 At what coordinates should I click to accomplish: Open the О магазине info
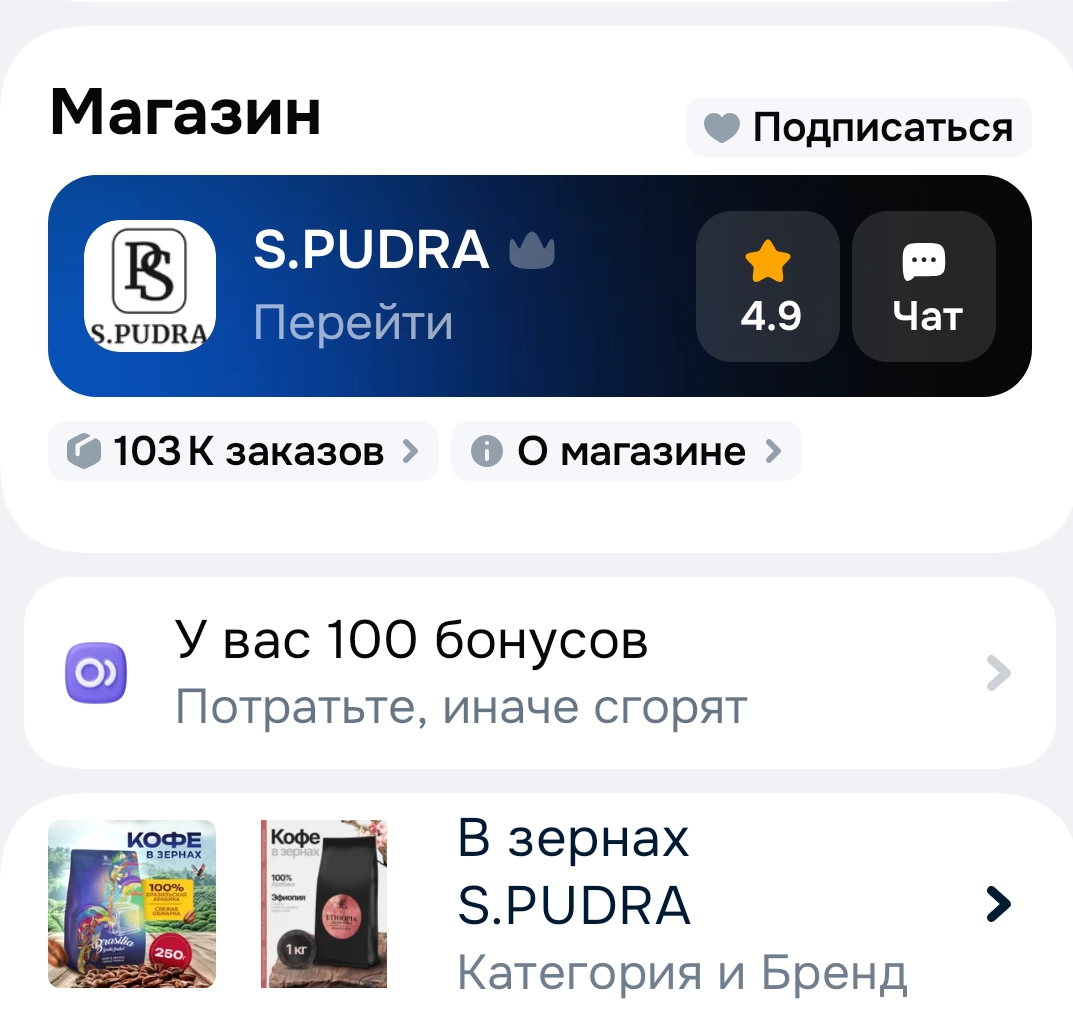[x=626, y=452]
